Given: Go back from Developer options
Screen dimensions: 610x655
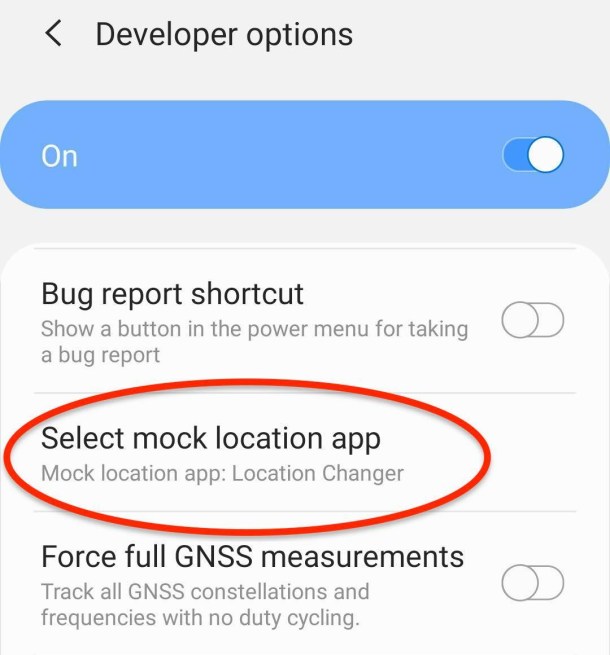Looking at the screenshot, I should click(54, 34).
